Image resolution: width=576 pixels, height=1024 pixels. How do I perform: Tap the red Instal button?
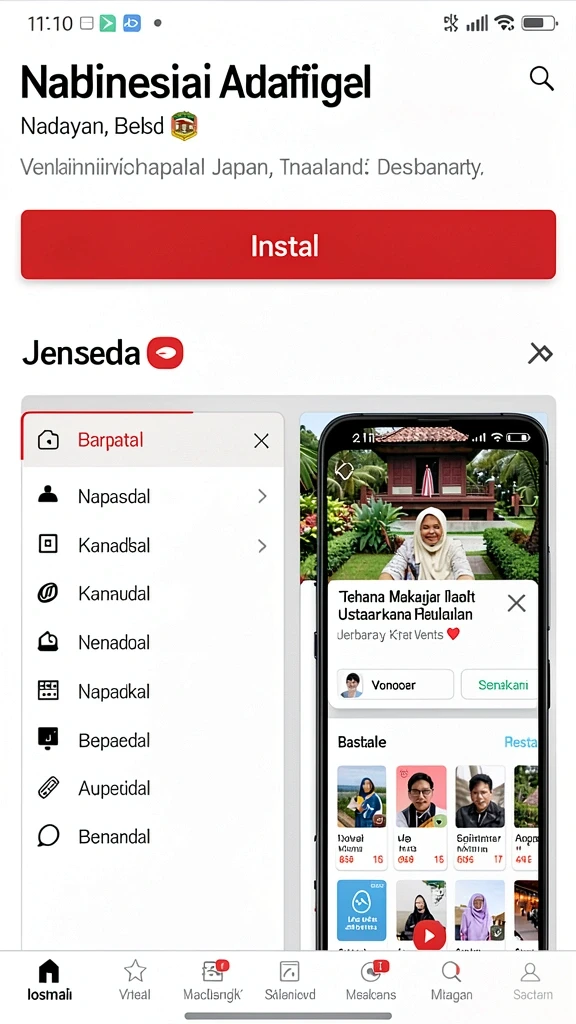tap(288, 245)
